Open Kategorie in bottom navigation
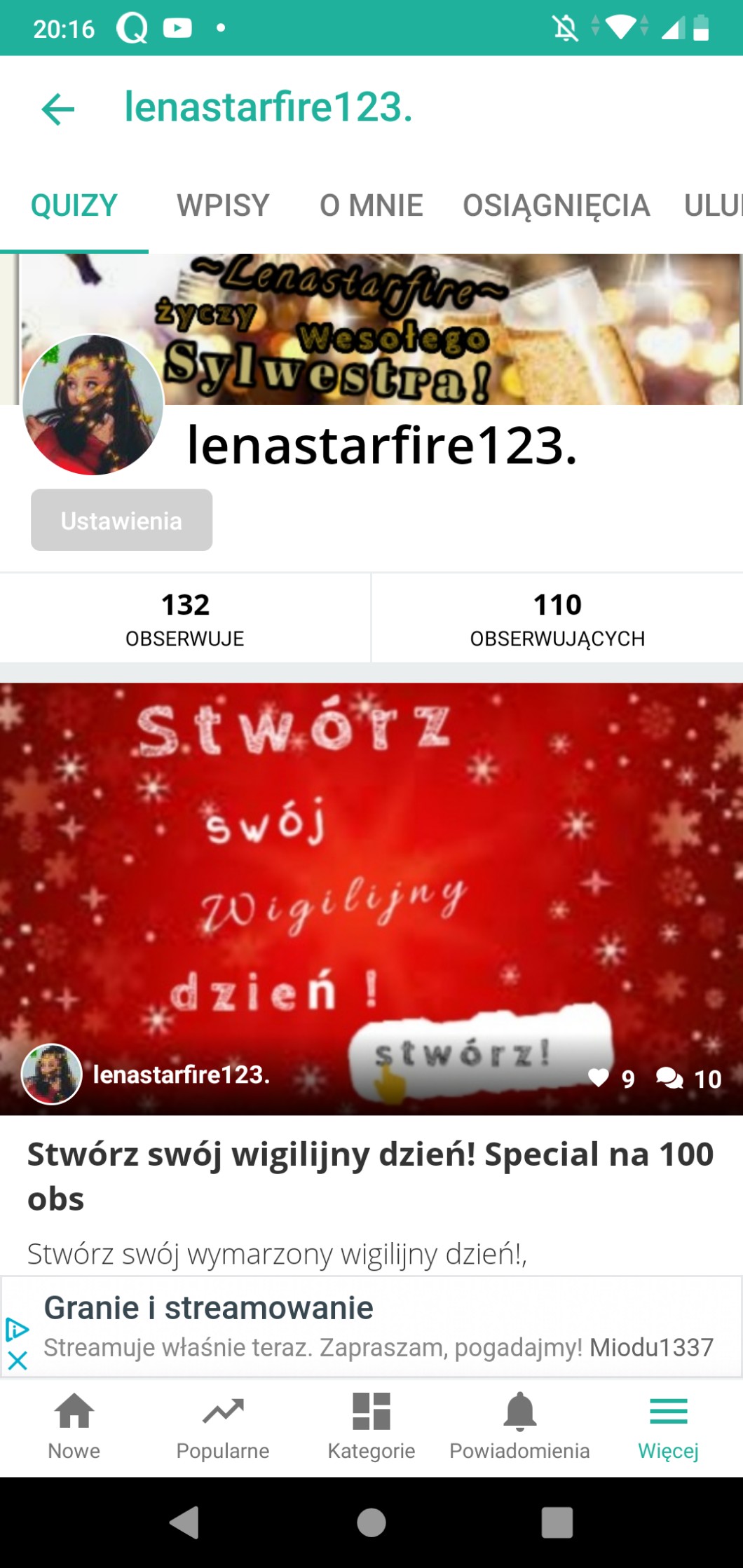The height and width of the screenshot is (1568, 743). click(x=371, y=1426)
